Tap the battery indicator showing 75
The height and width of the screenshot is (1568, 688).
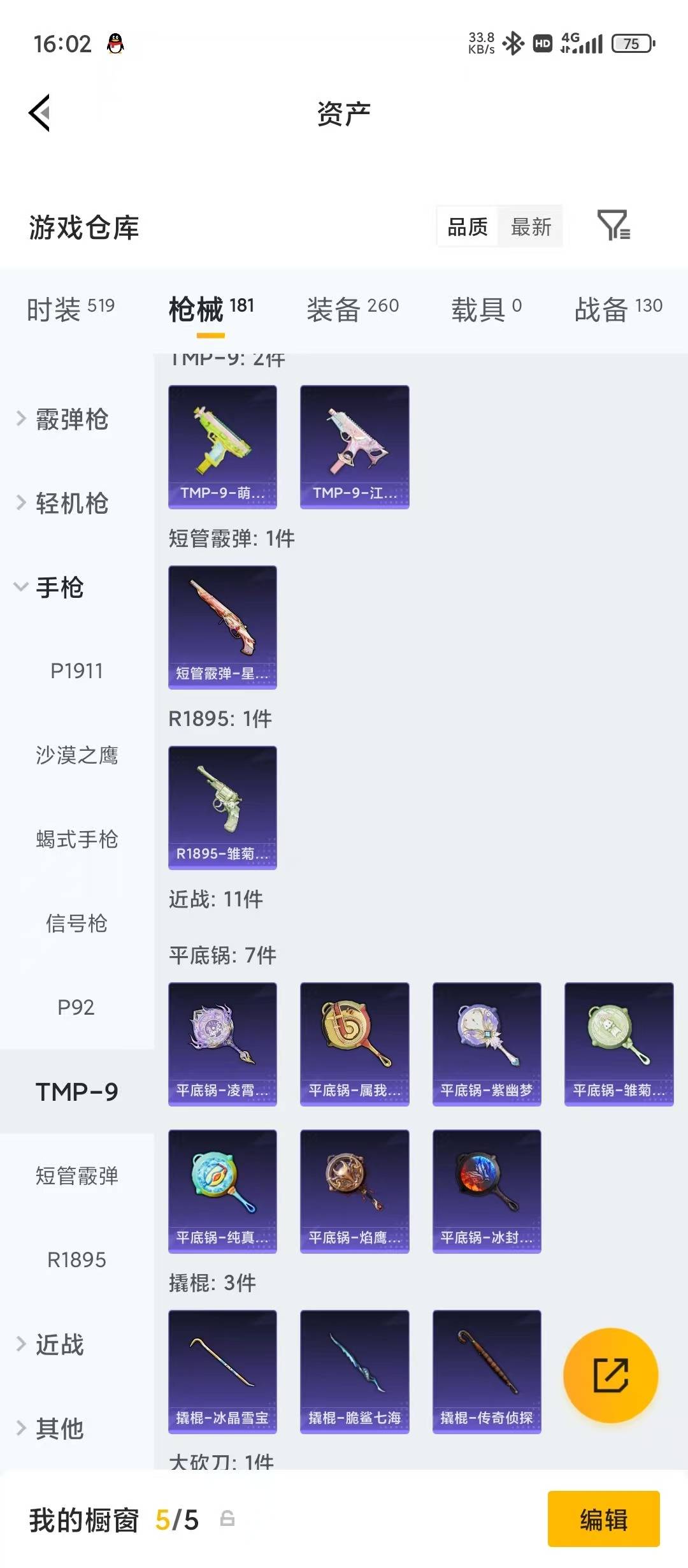click(633, 42)
